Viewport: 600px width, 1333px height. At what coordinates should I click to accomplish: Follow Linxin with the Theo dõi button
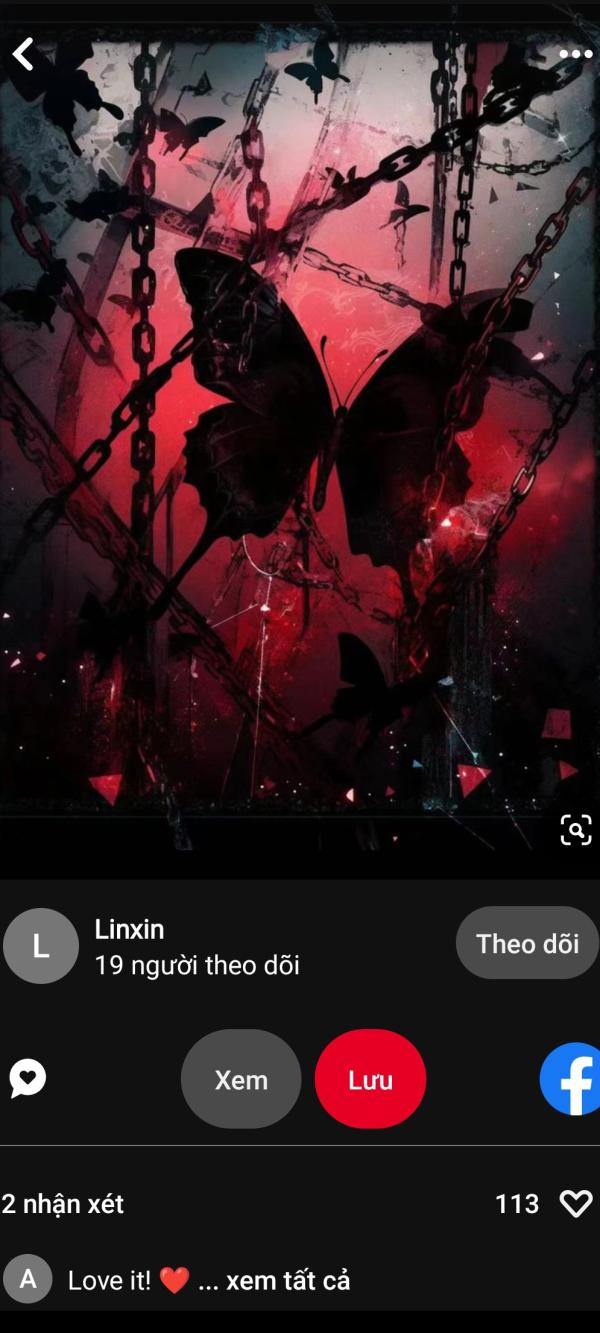(527, 943)
